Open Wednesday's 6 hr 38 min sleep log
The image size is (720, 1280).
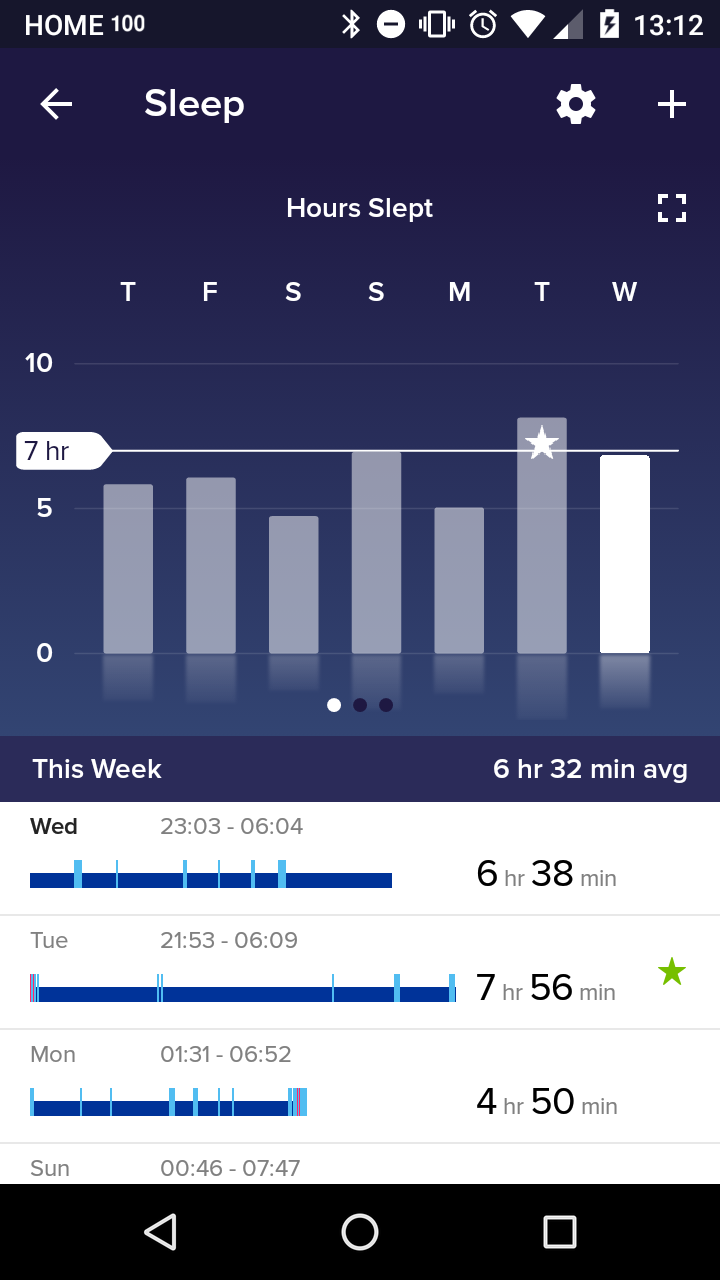(x=360, y=858)
